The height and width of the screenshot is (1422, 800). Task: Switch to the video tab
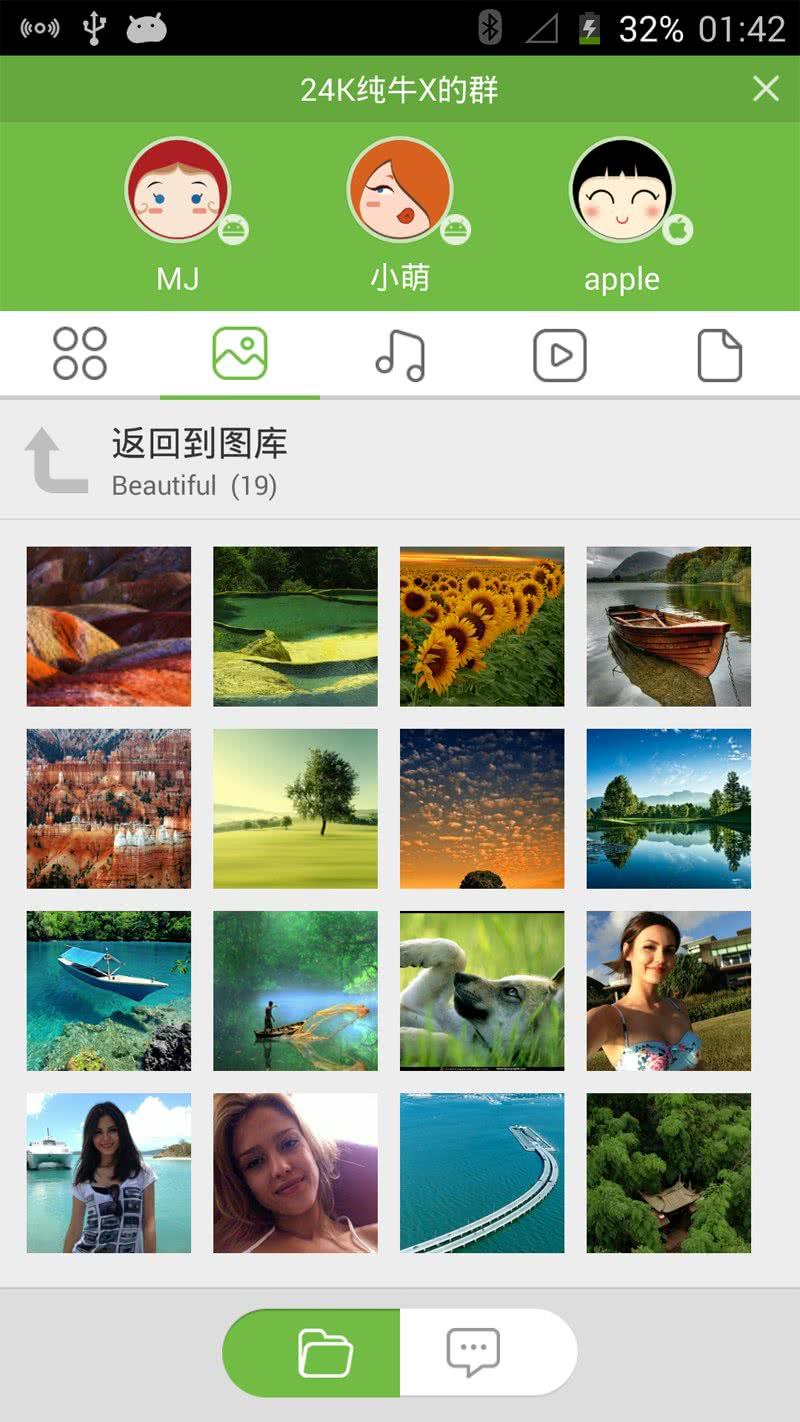[x=560, y=355]
